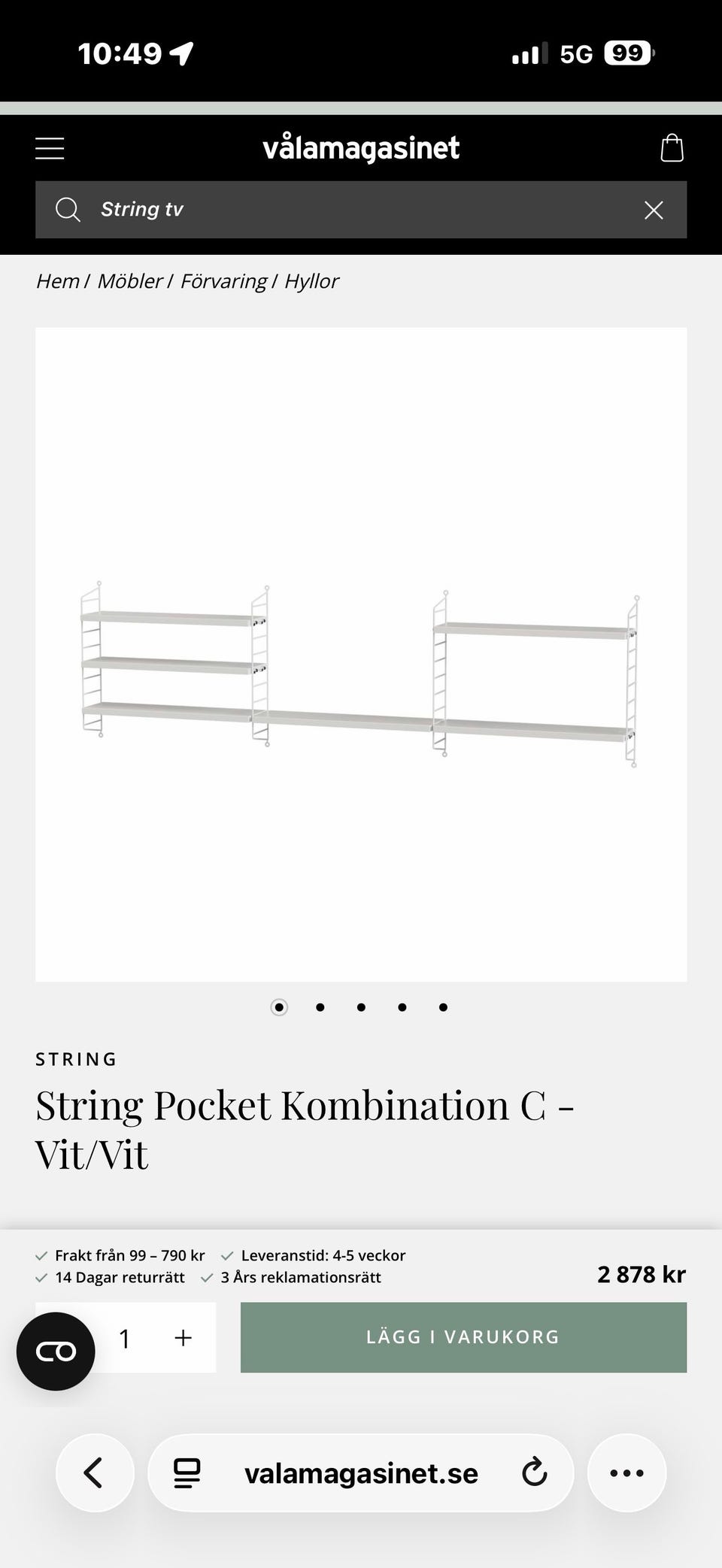Open Möbler breadcrumb category

point(129,281)
